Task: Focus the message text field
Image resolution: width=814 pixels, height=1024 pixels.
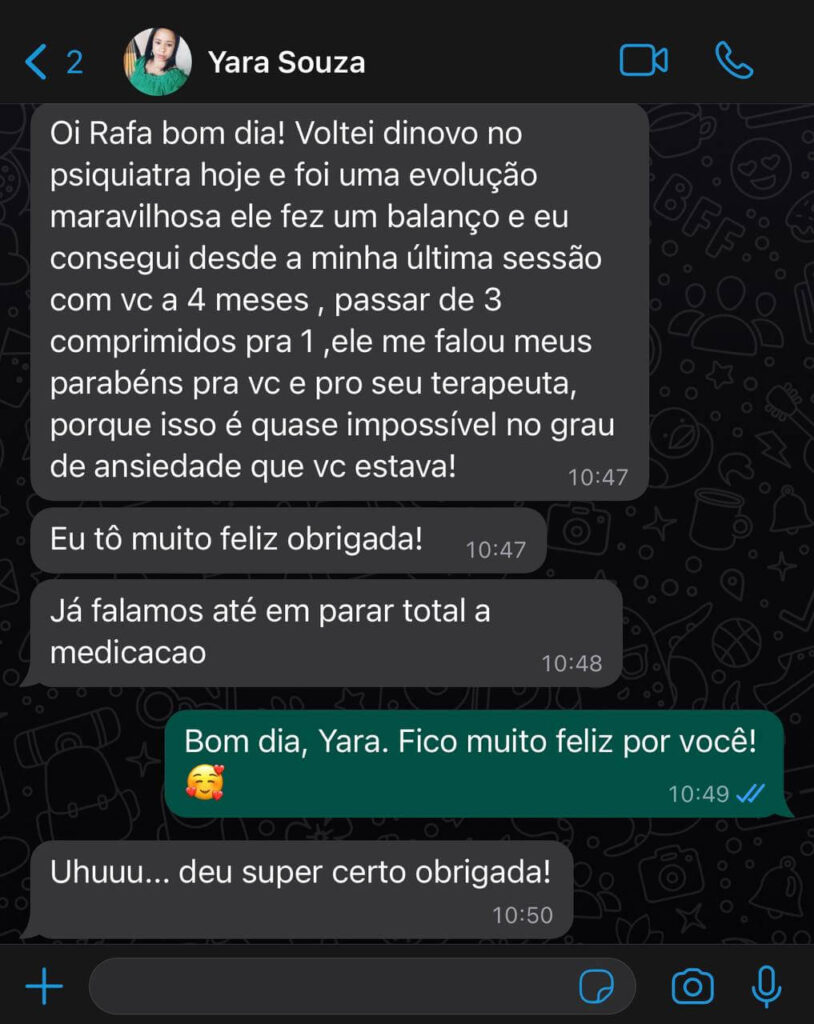Action: click(x=330, y=987)
